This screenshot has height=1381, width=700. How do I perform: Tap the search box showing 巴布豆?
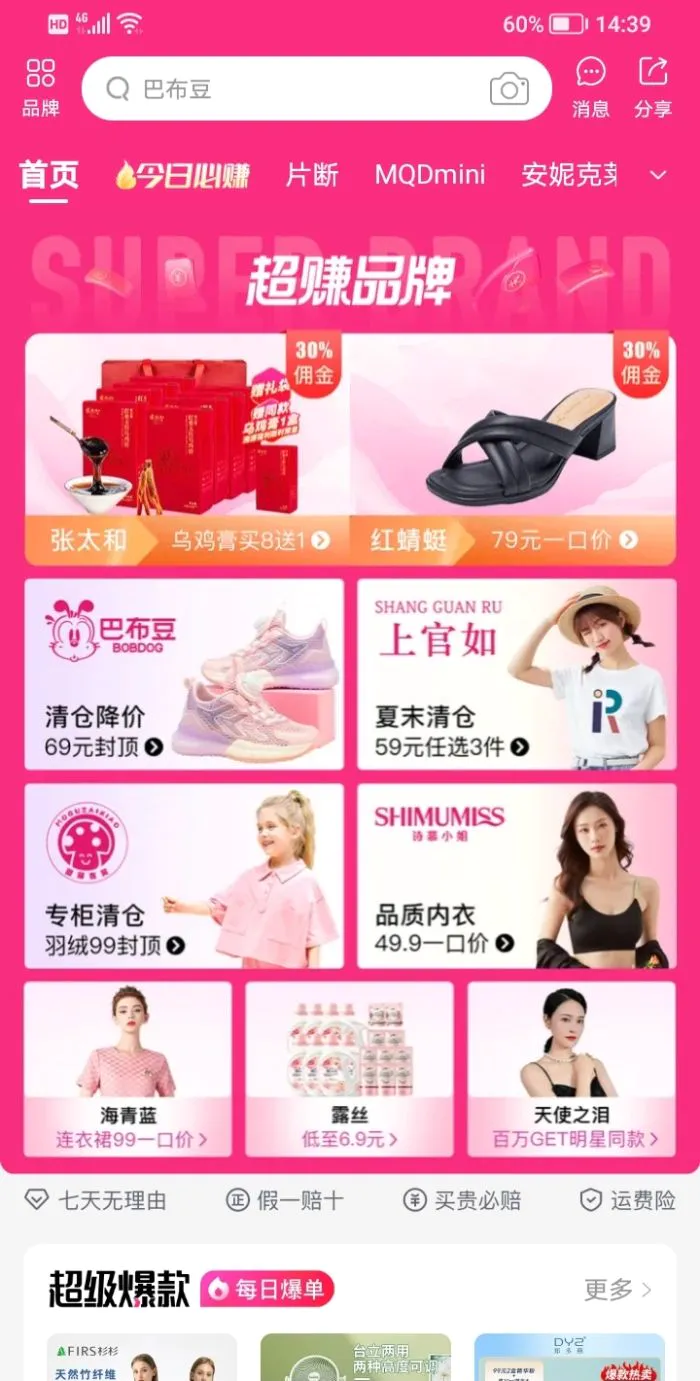[300, 89]
